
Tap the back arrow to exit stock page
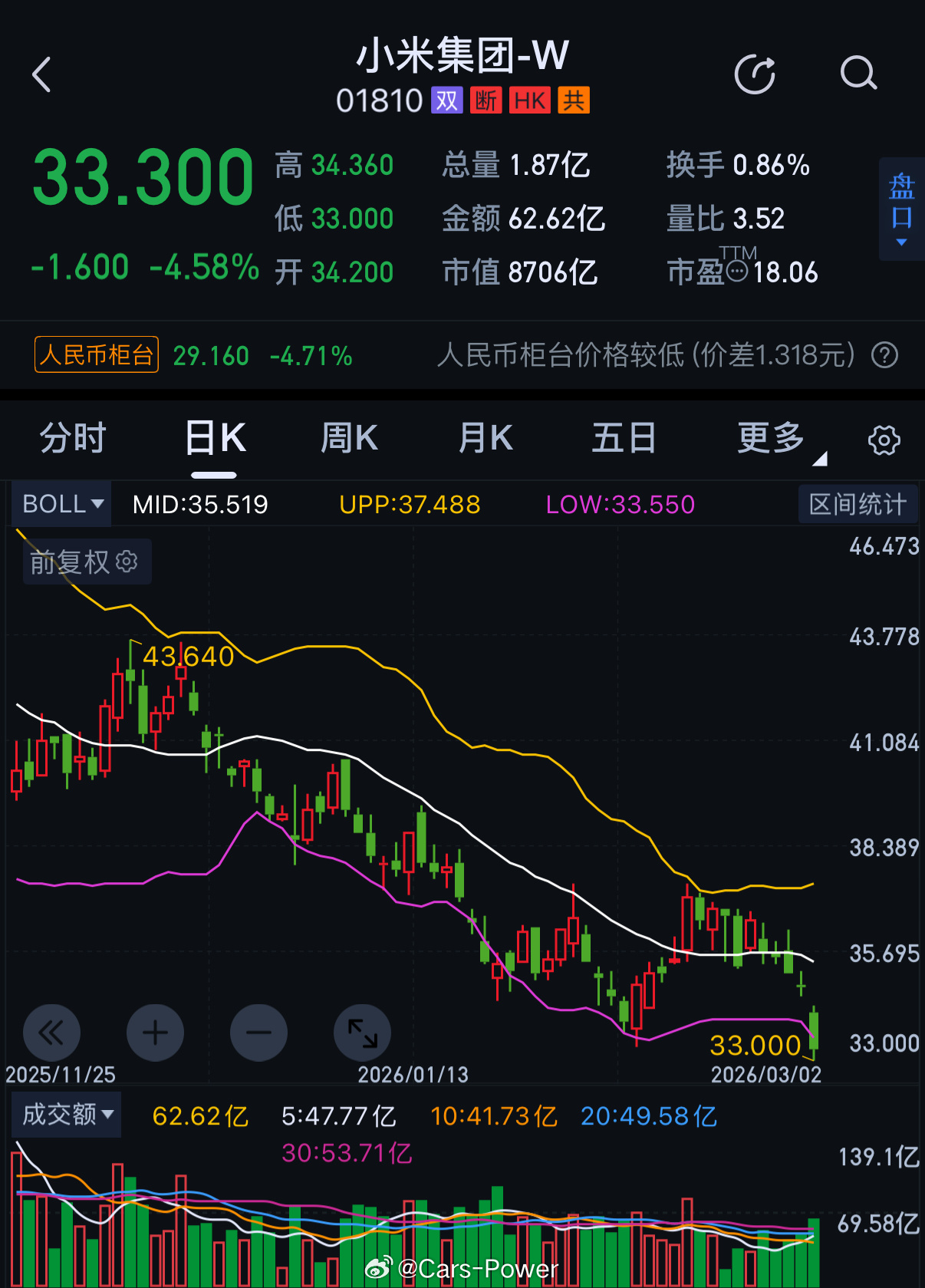coord(42,74)
